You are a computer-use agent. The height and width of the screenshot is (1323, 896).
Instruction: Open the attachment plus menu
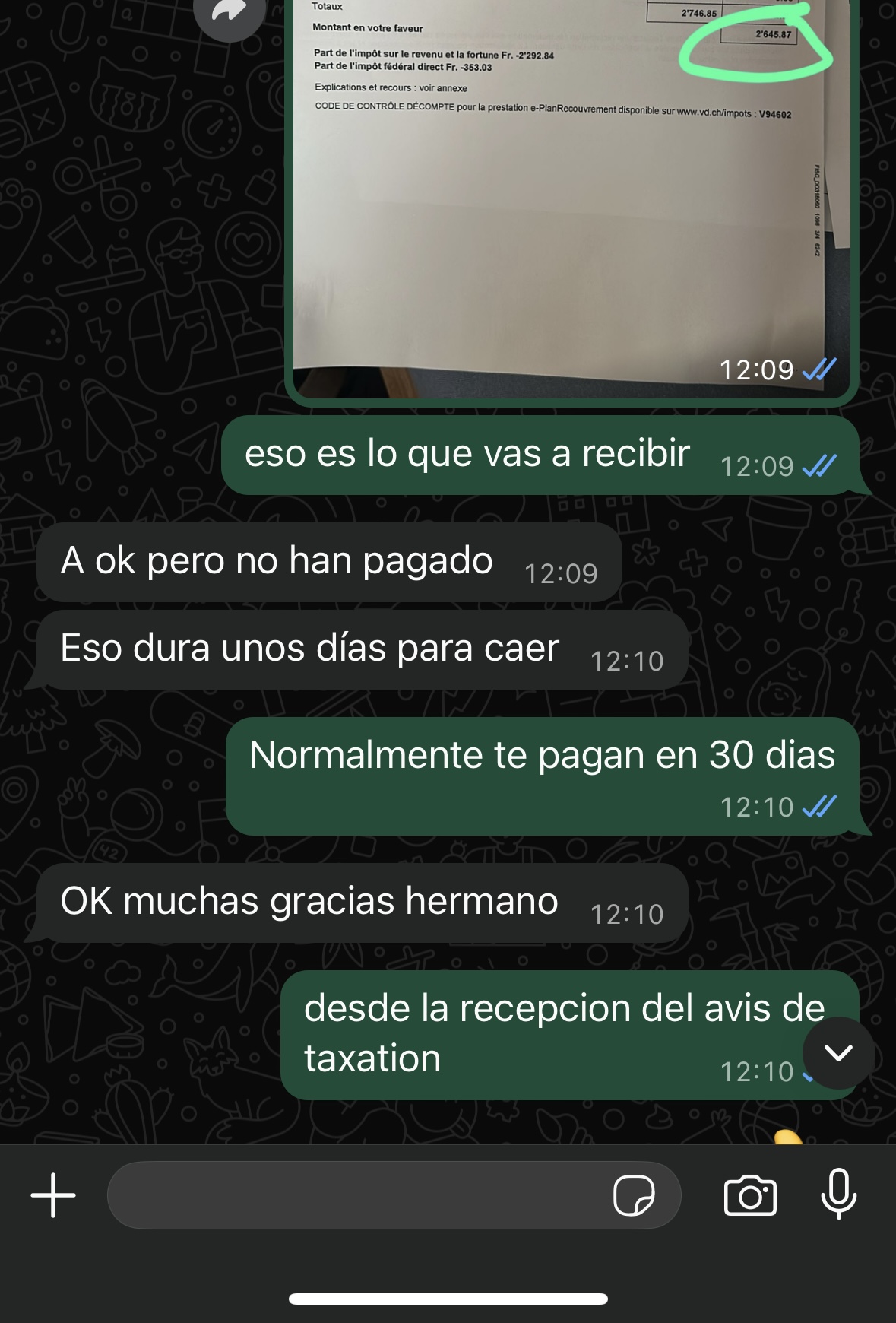(x=53, y=1195)
